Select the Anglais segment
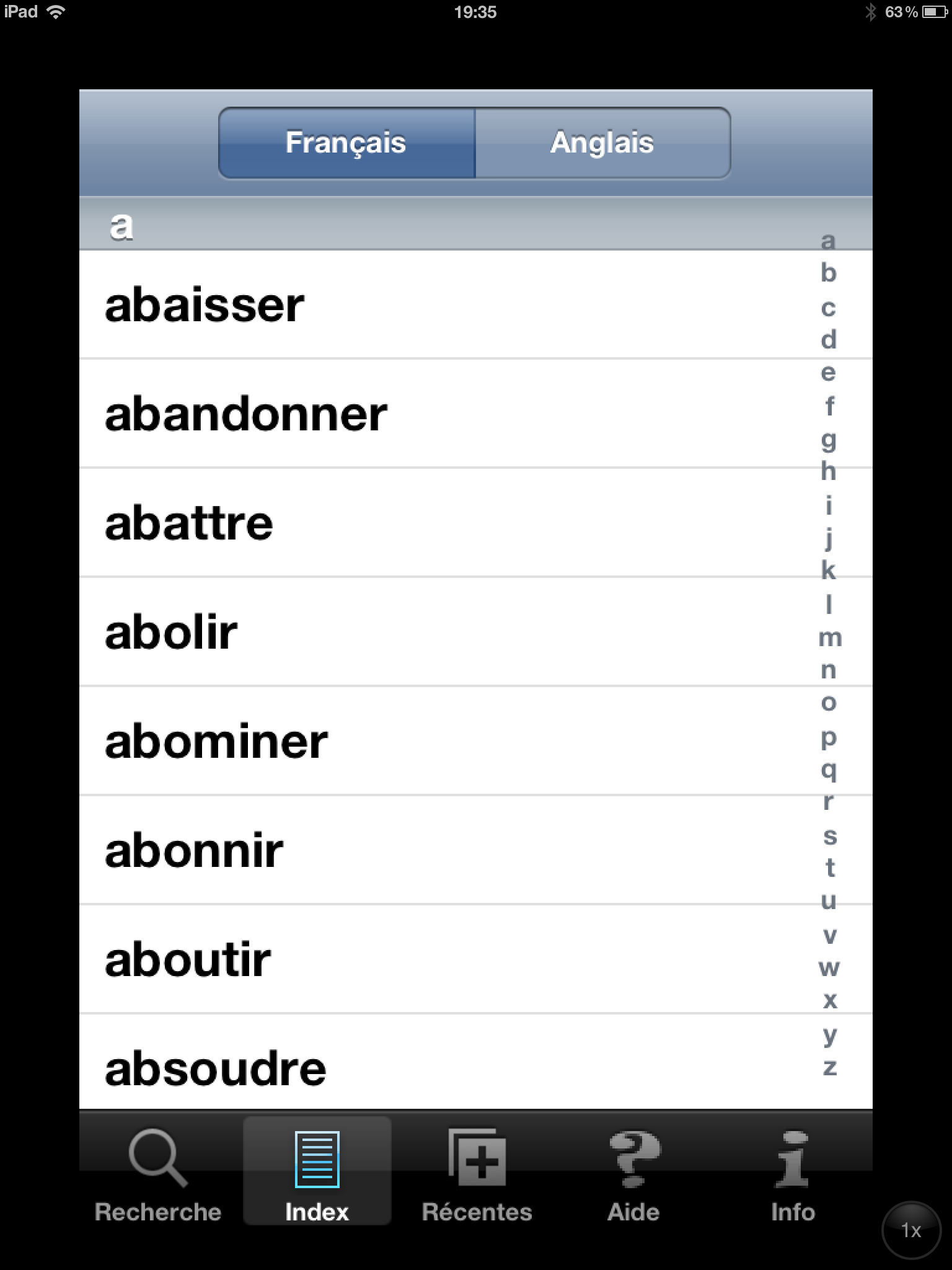Image resolution: width=952 pixels, height=1270 pixels. [x=602, y=143]
